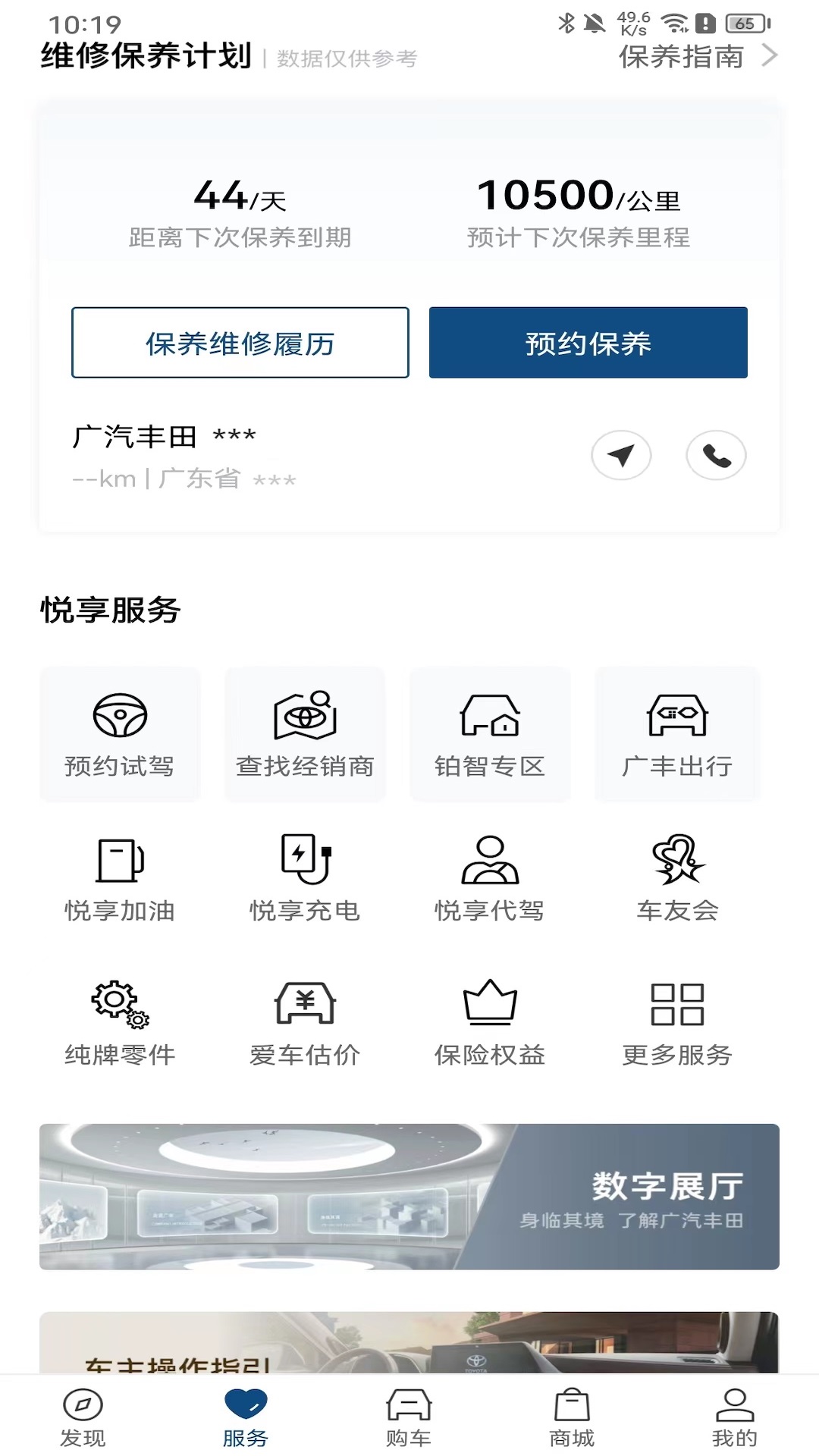This screenshot has width=819, height=1456.
Task: Open the 预约试驾 service icon
Action: tap(119, 732)
